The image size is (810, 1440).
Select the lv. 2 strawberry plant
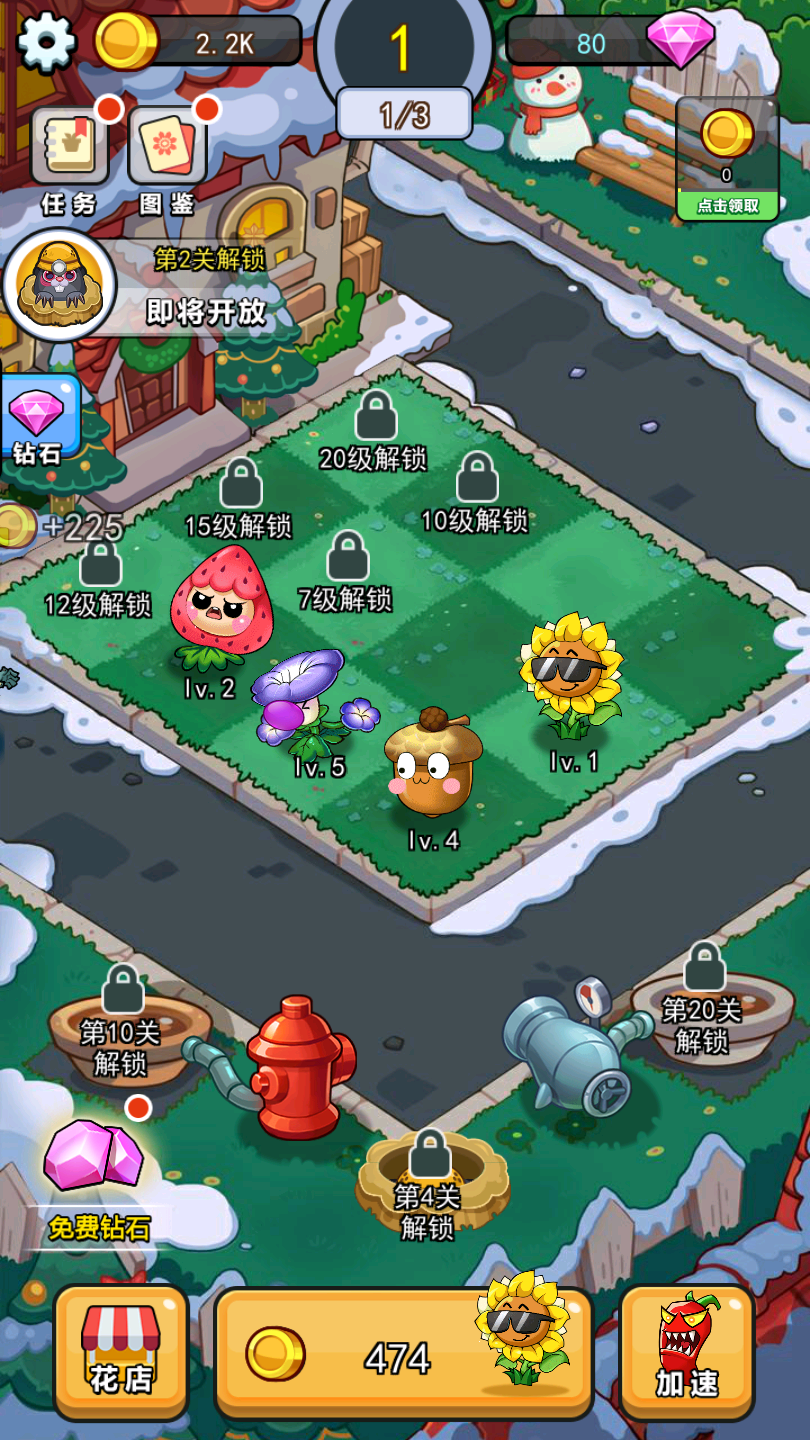[x=220, y=607]
